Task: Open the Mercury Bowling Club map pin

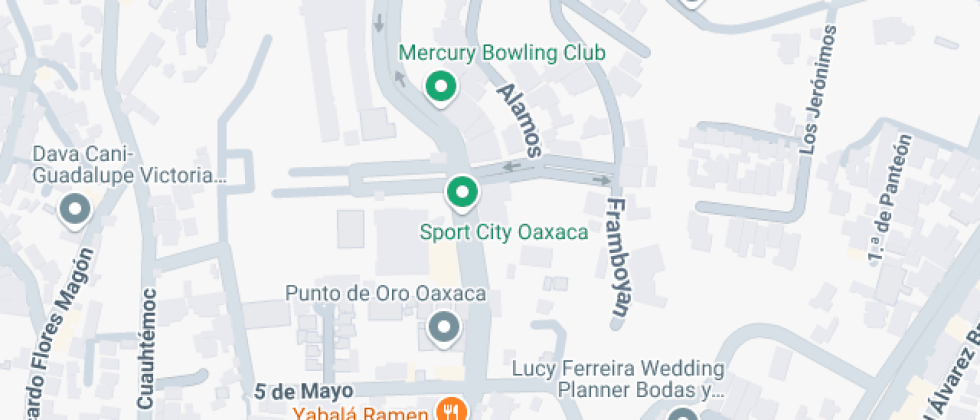Action: [441, 88]
